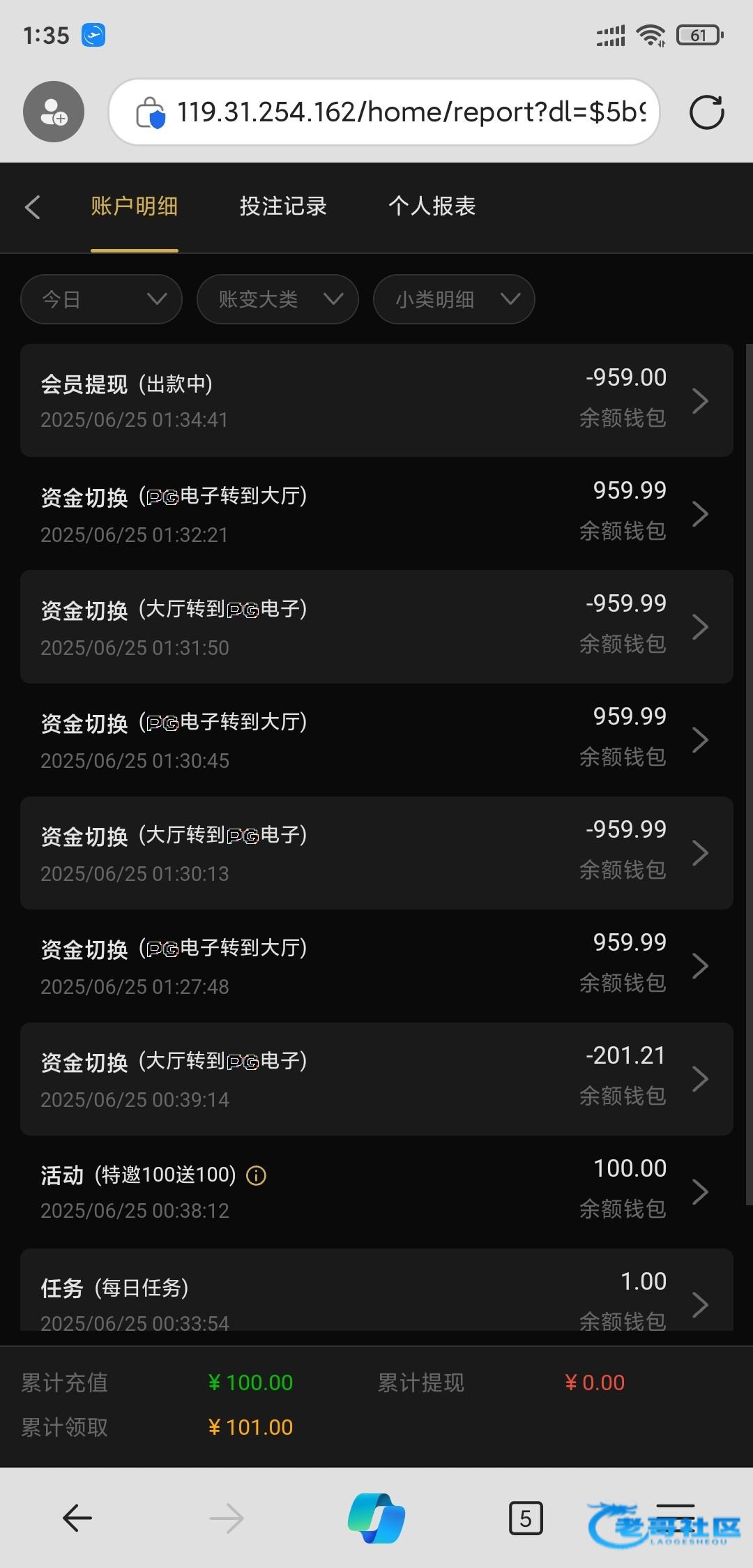This screenshot has height=1568, width=753.
Task: Open the 01:31:50 大厅转到PG电子 transfer
Action: pyautogui.click(x=376, y=626)
